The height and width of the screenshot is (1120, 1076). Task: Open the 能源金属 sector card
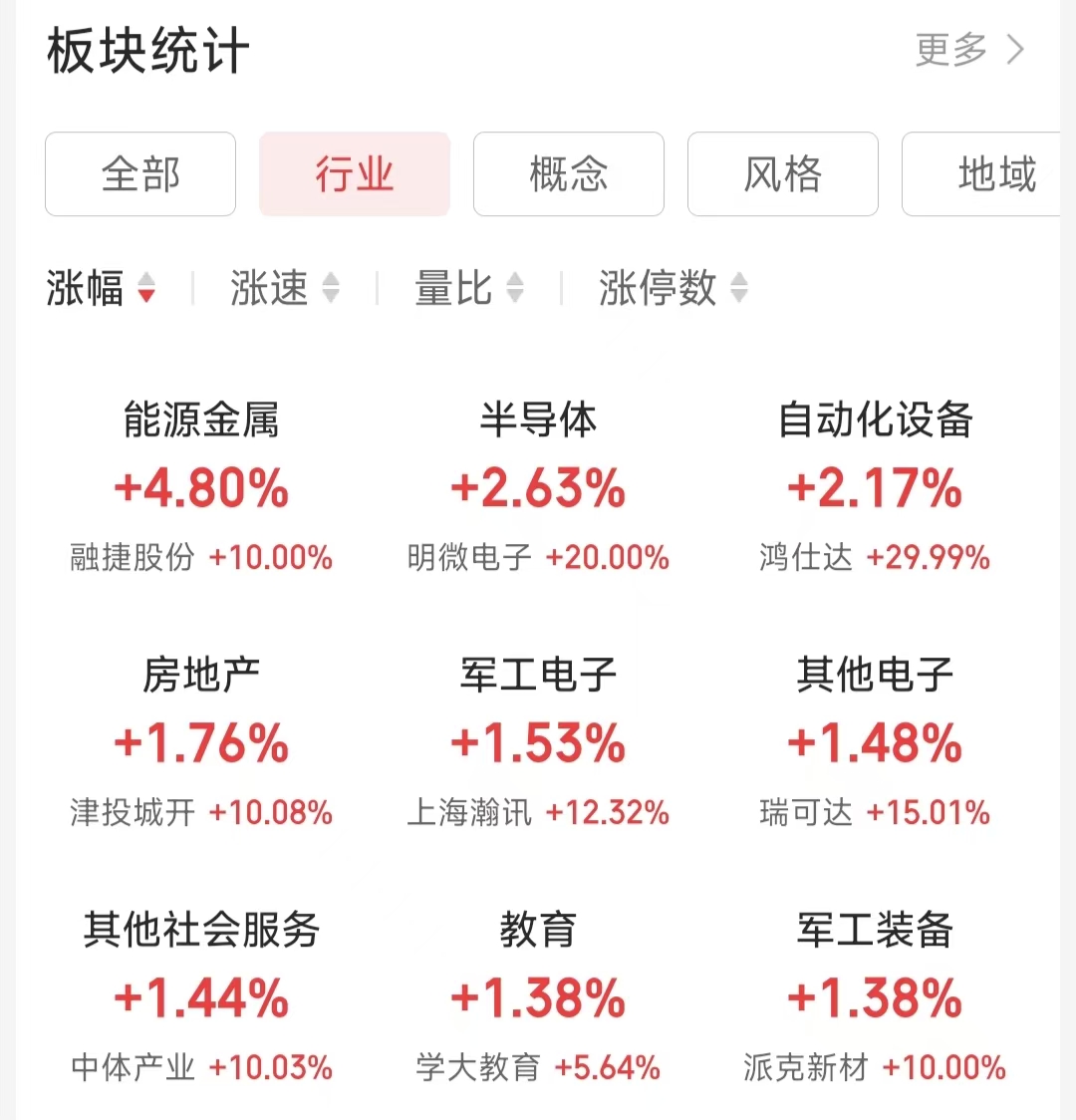tap(201, 486)
